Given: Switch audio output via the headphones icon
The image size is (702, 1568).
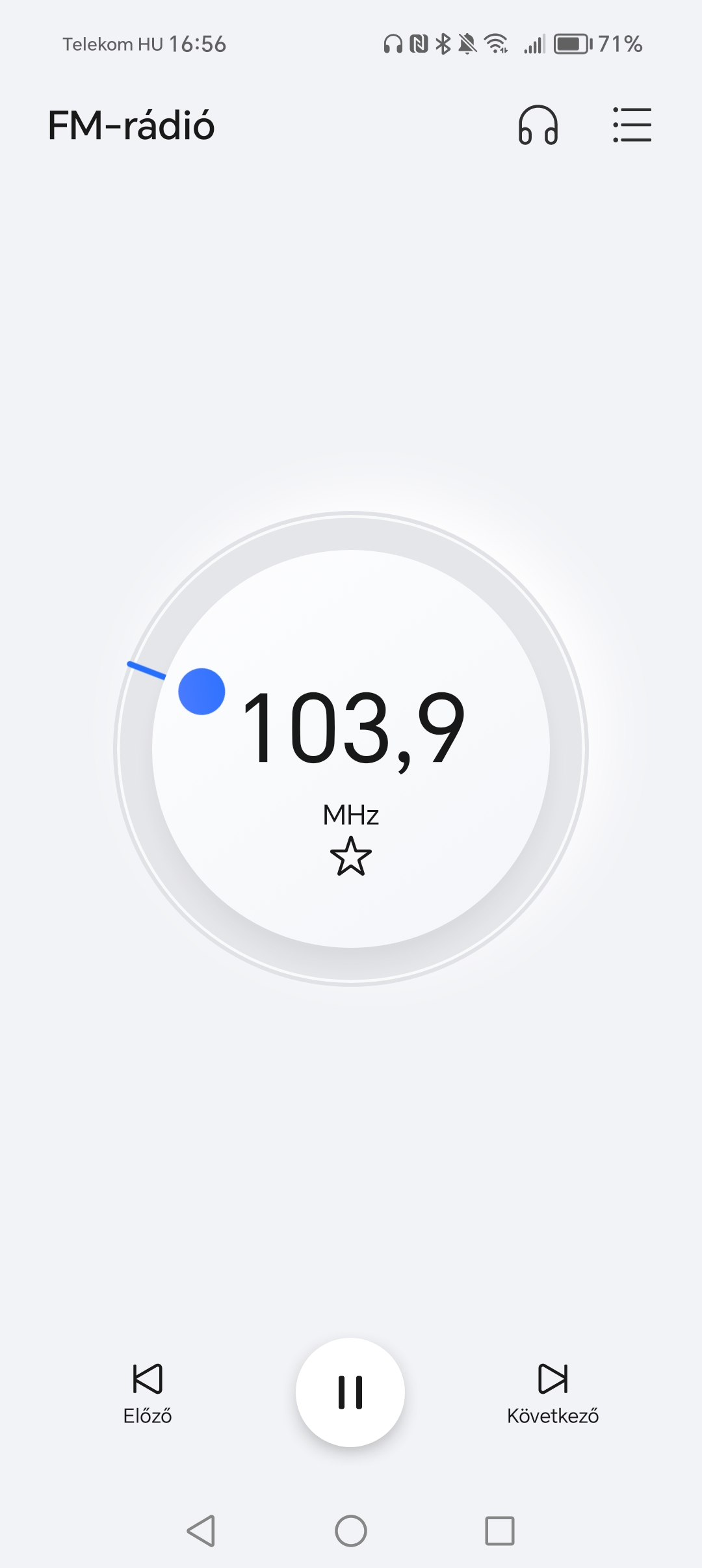Looking at the screenshot, I should point(538,125).
